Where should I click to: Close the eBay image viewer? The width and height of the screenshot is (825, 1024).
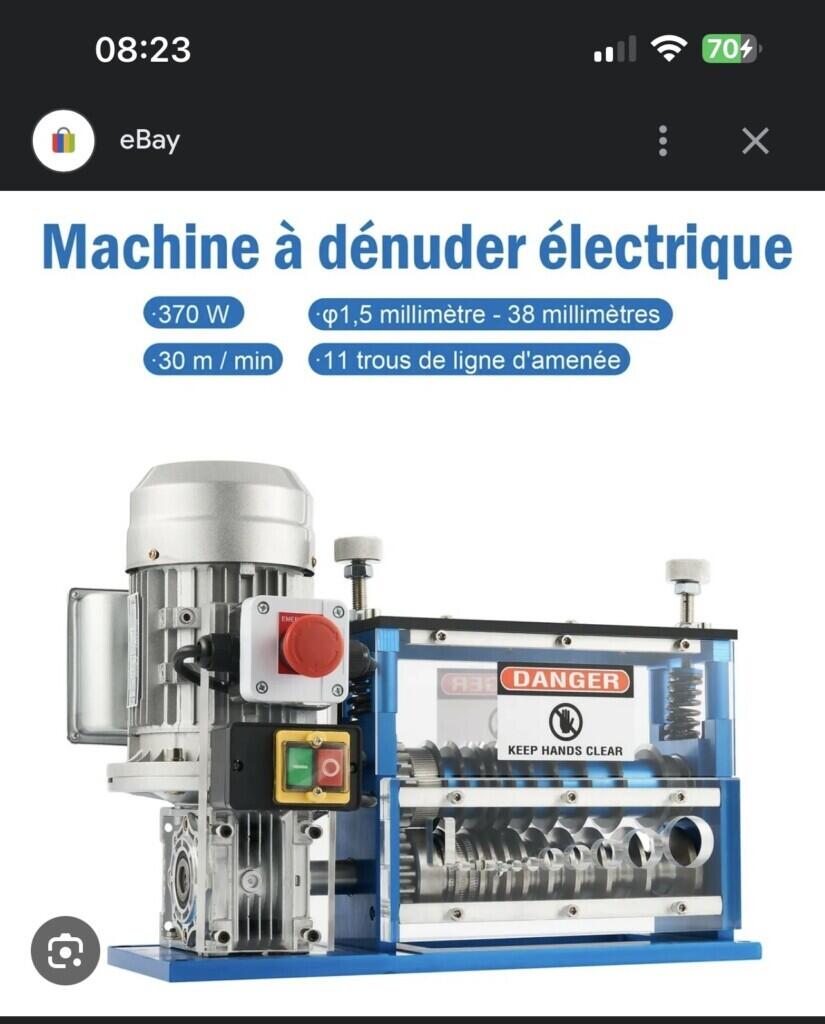point(755,141)
